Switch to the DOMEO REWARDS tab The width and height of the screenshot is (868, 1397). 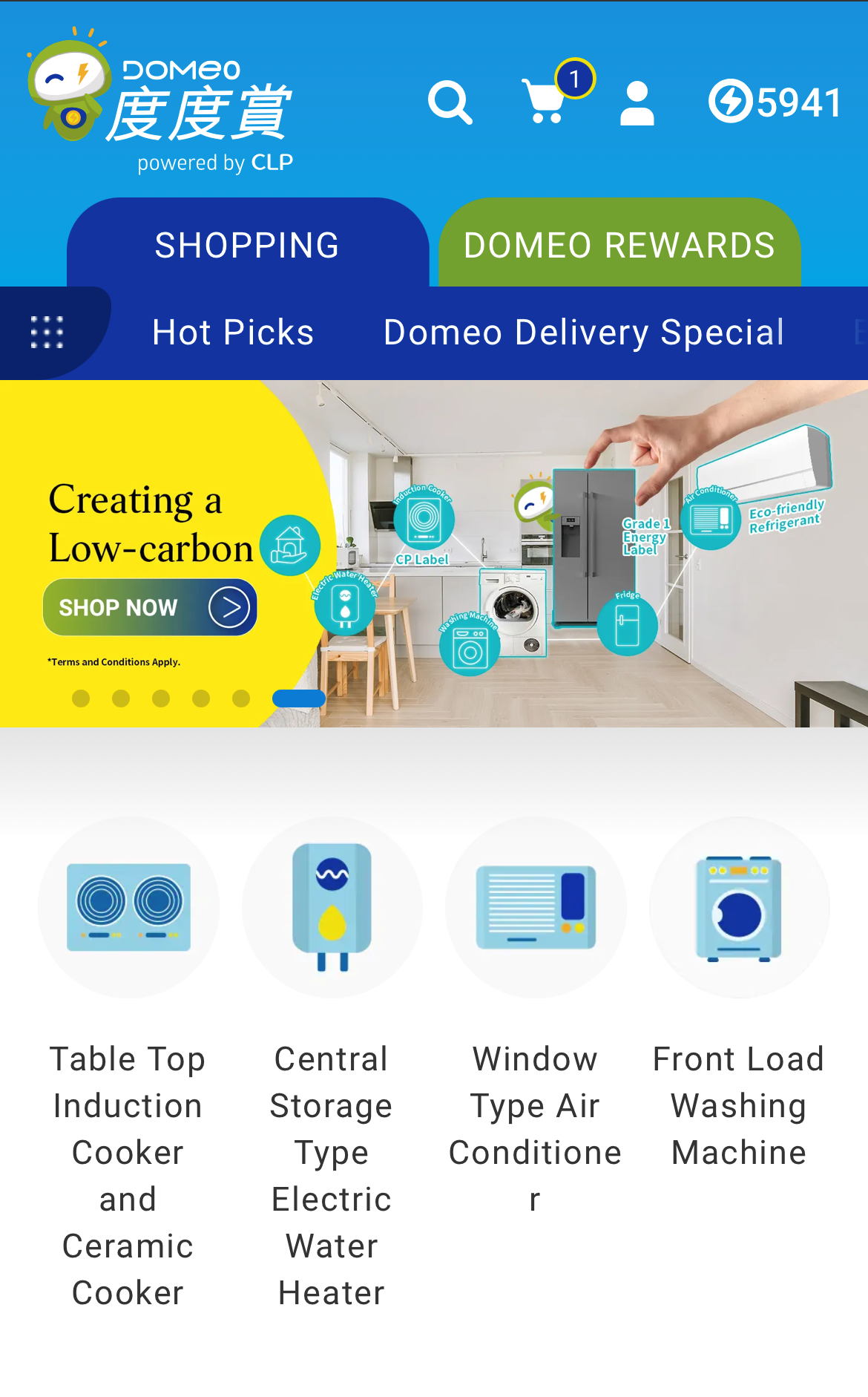pos(619,245)
